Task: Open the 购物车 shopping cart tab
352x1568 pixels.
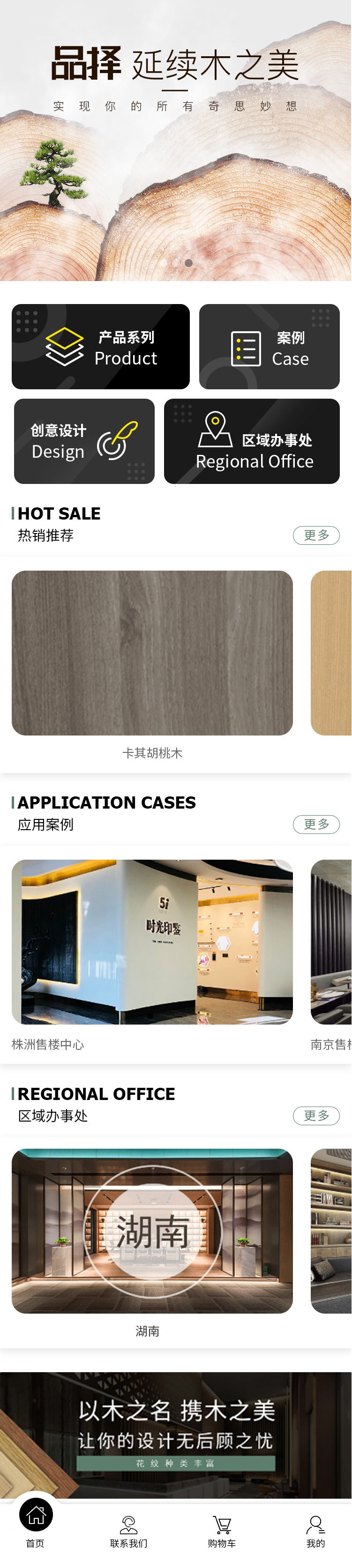Action: 222,1531
